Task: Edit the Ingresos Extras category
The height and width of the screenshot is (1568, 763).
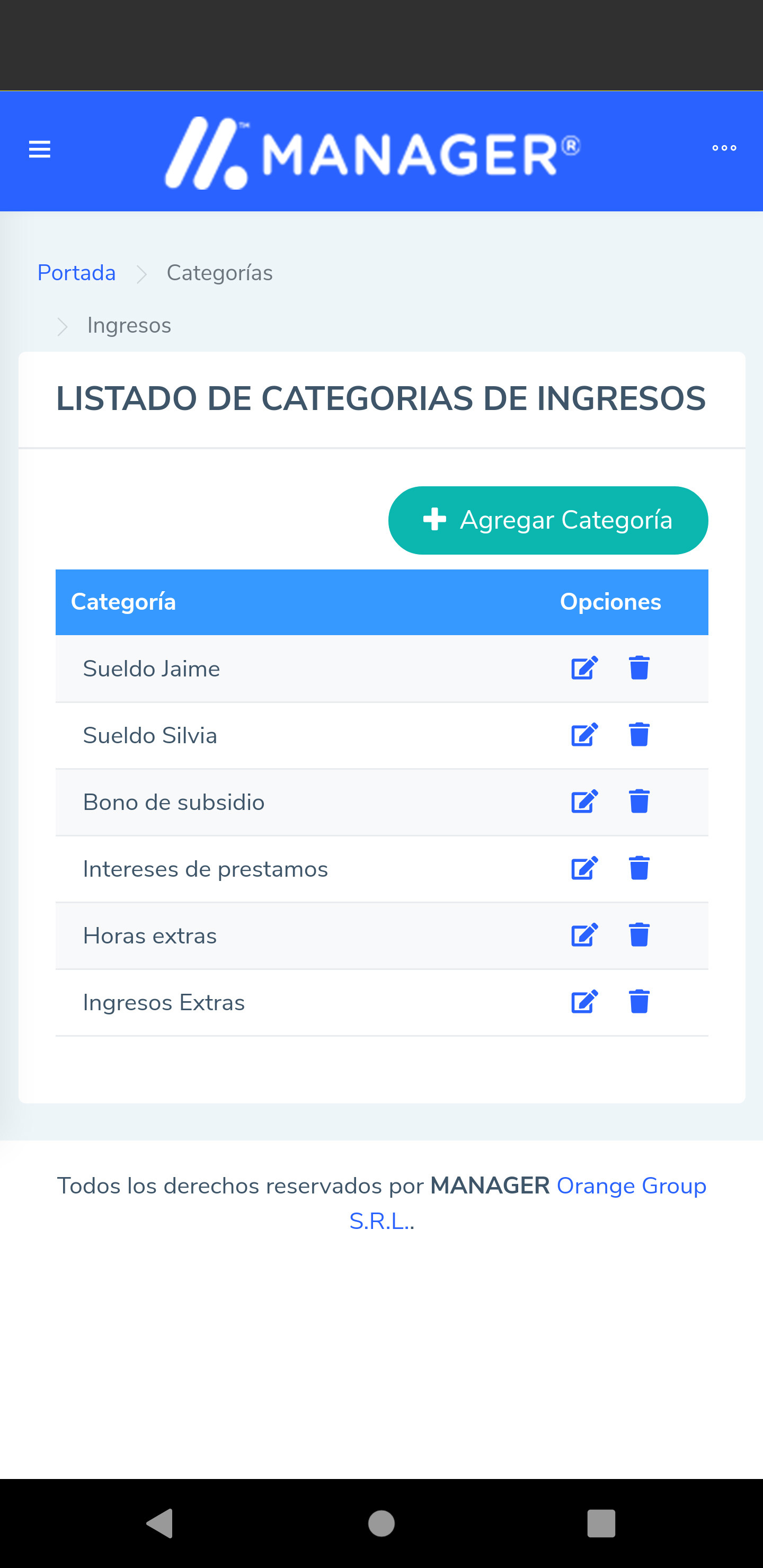Action: click(584, 1002)
